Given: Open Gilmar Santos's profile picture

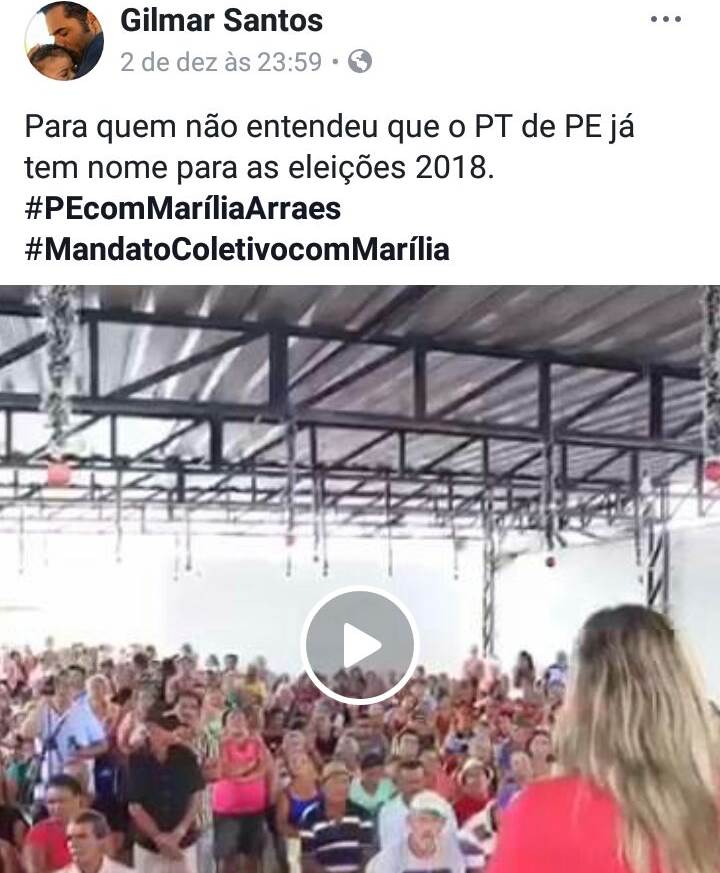Looking at the screenshot, I should click(64, 41).
